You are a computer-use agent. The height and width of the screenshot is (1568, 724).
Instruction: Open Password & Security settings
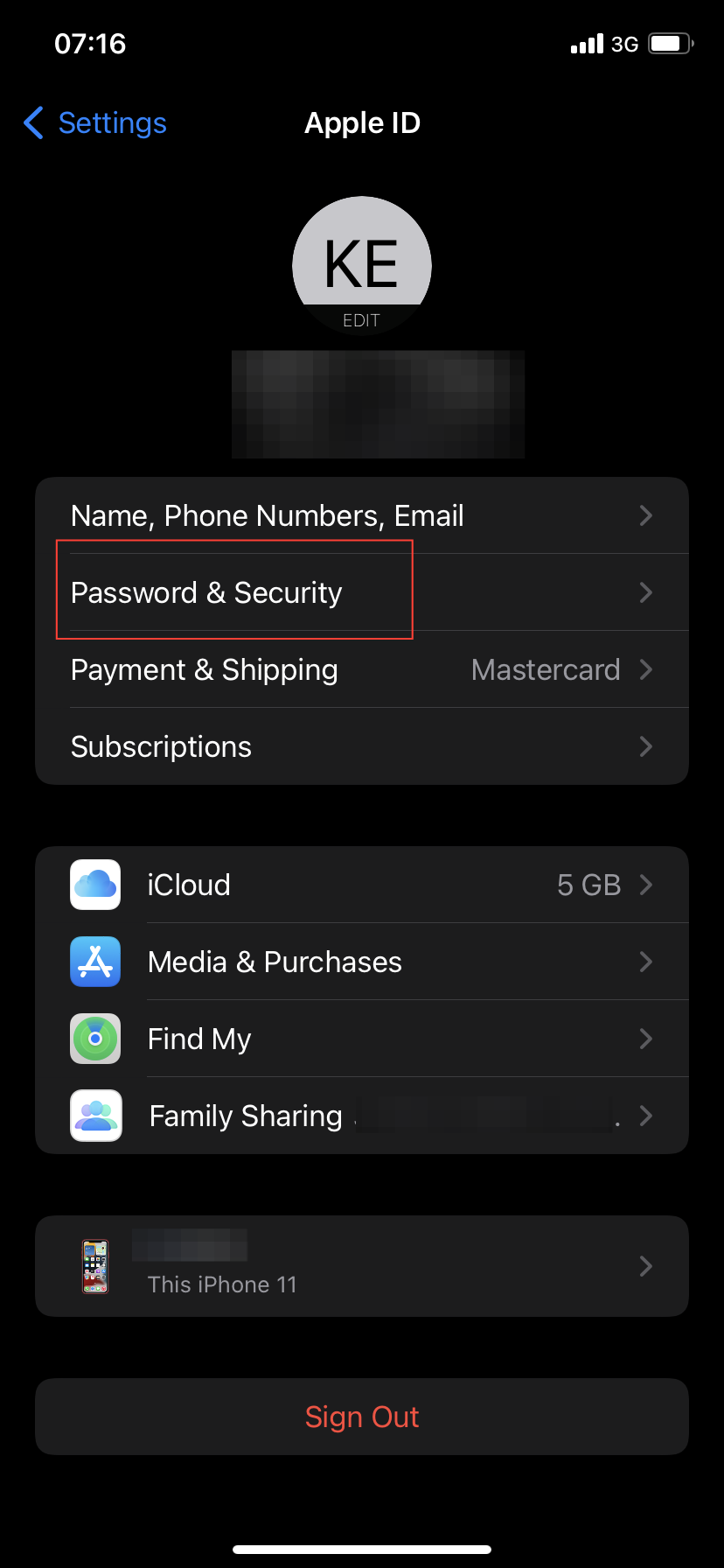[x=361, y=592]
